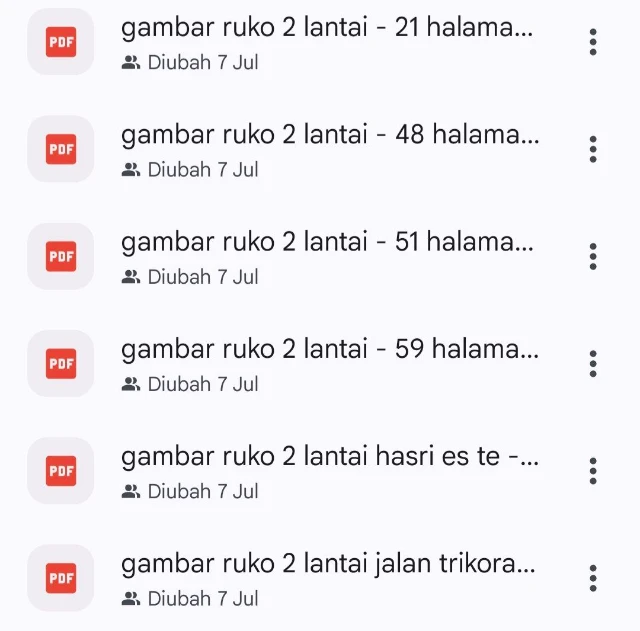Show more options for the jalan trikora file
The height and width of the screenshot is (631, 640).
point(593,578)
